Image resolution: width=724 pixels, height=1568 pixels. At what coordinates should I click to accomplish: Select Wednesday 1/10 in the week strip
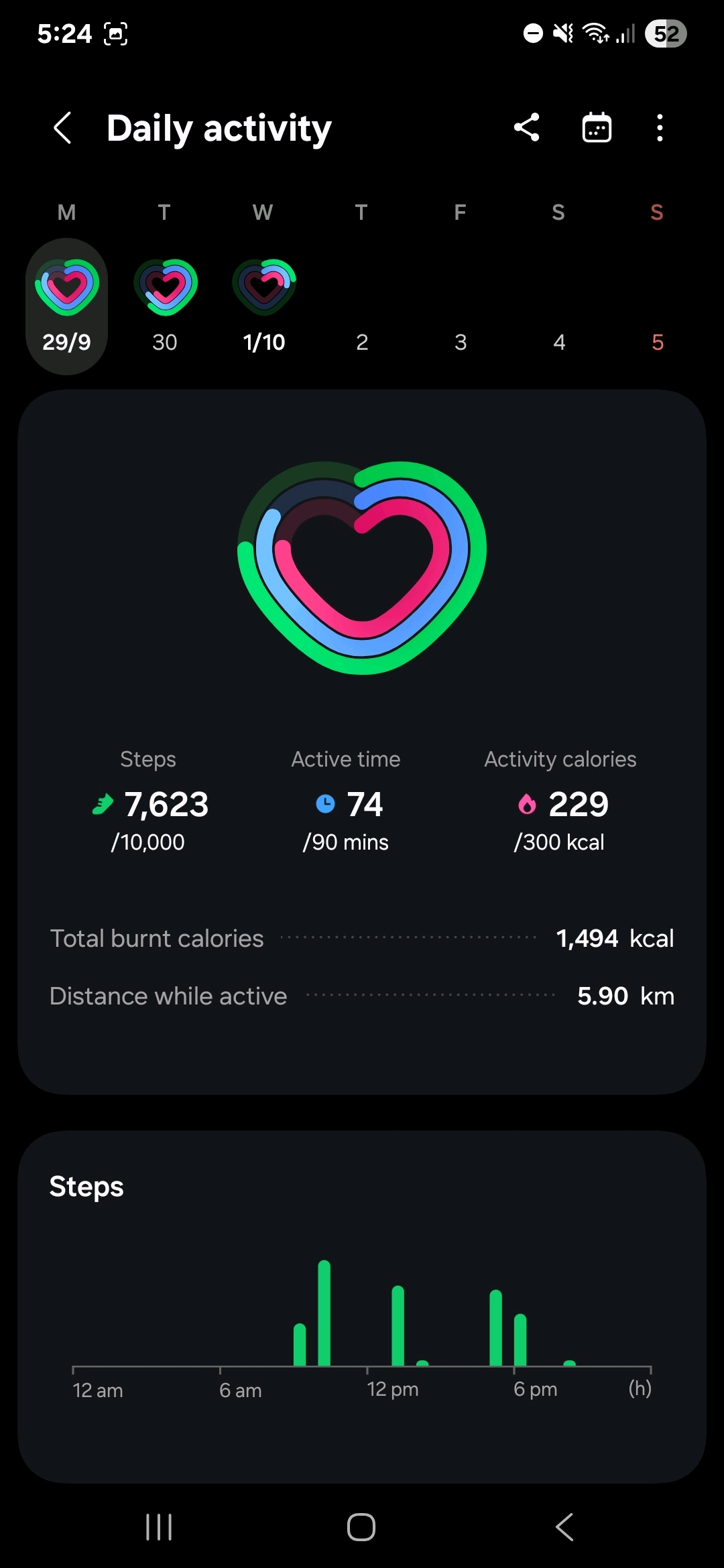(x=263, y=306)
